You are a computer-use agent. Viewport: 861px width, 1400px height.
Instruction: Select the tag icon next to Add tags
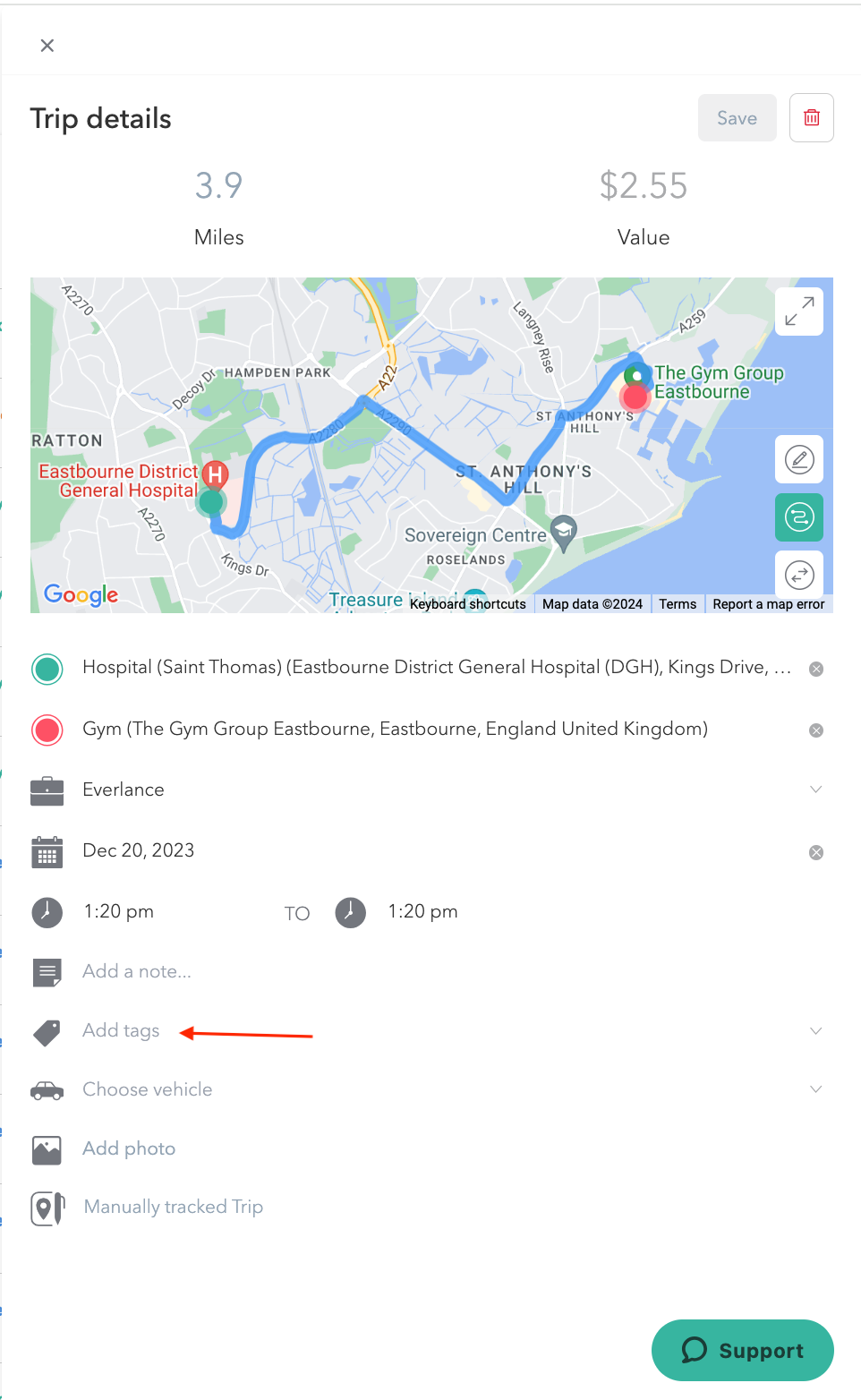pyautogui.click(x=47, y=1031)
